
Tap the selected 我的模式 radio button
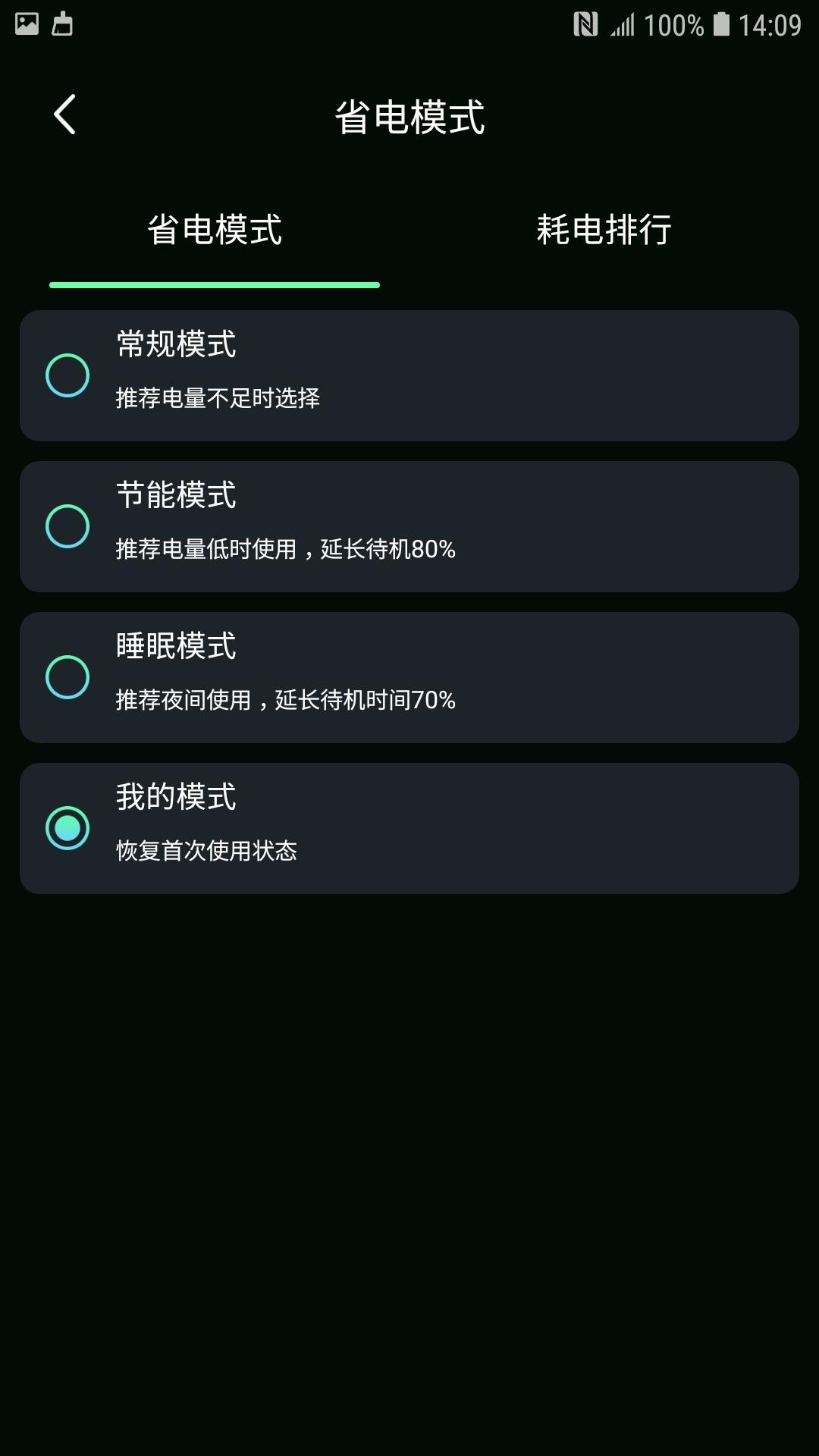(67, 827)
